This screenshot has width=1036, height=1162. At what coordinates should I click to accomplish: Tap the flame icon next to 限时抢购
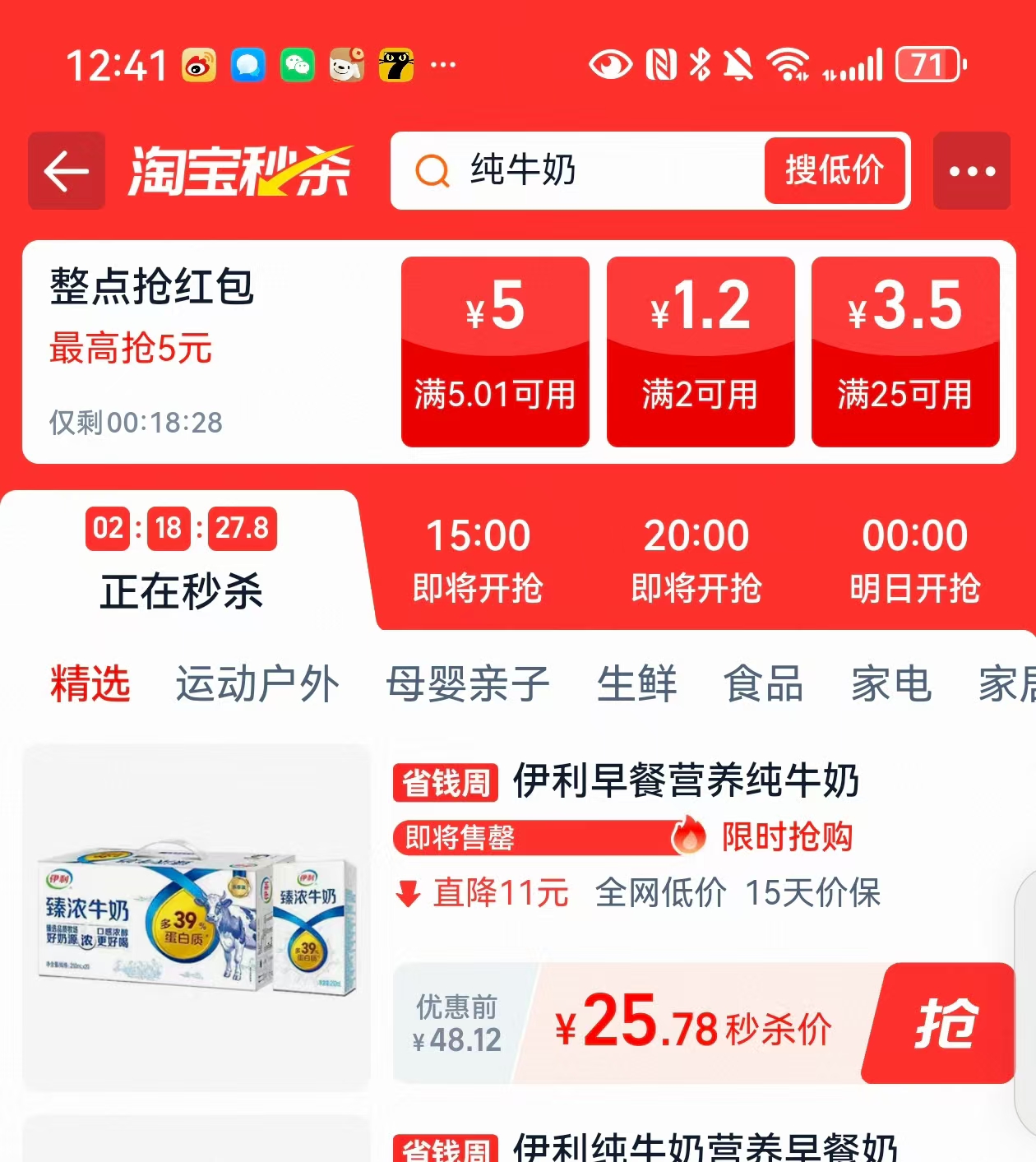pyautogui.click(x=689, y=836)
